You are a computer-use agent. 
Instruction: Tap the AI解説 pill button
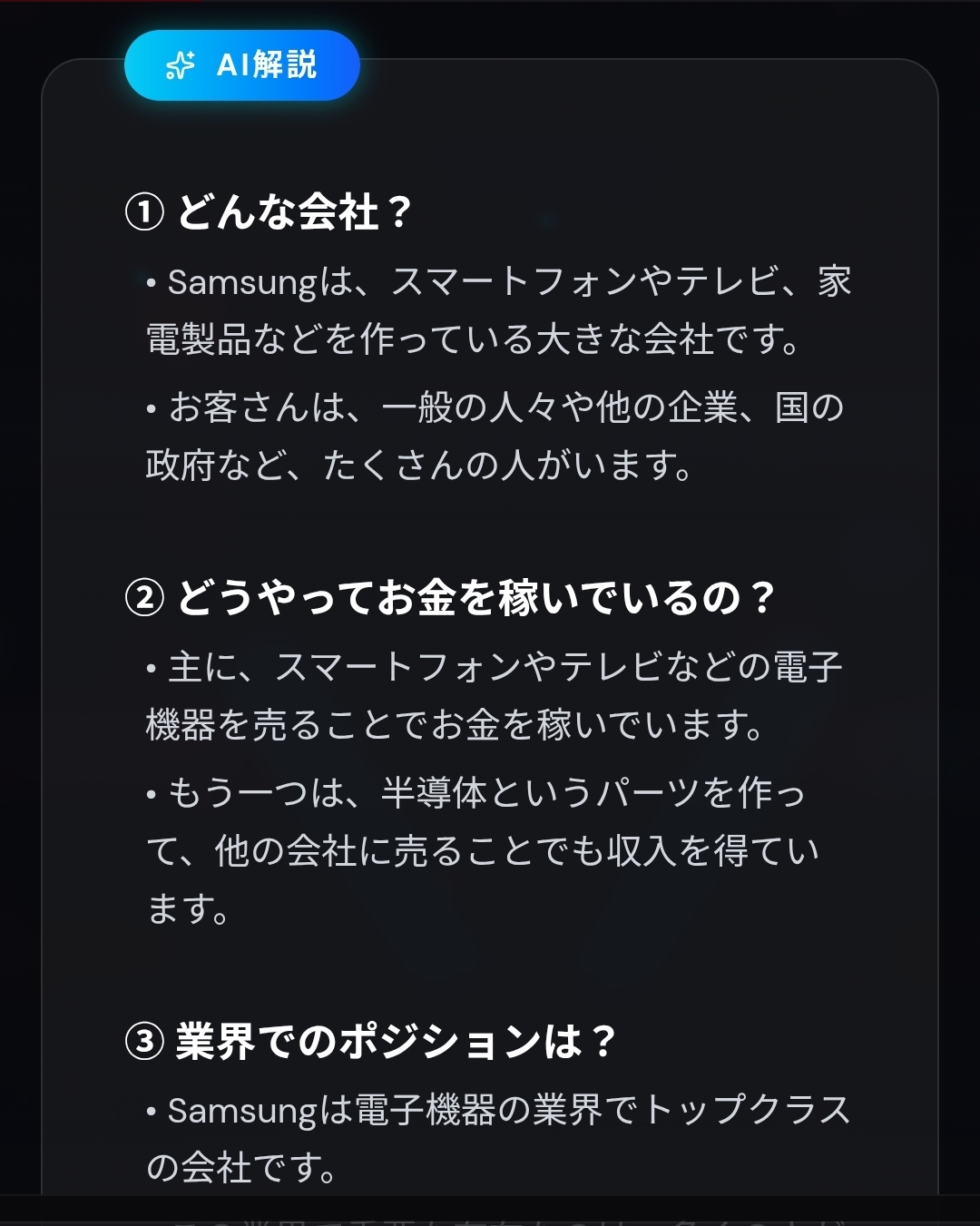pyautogui.click(x=242, y=65)
